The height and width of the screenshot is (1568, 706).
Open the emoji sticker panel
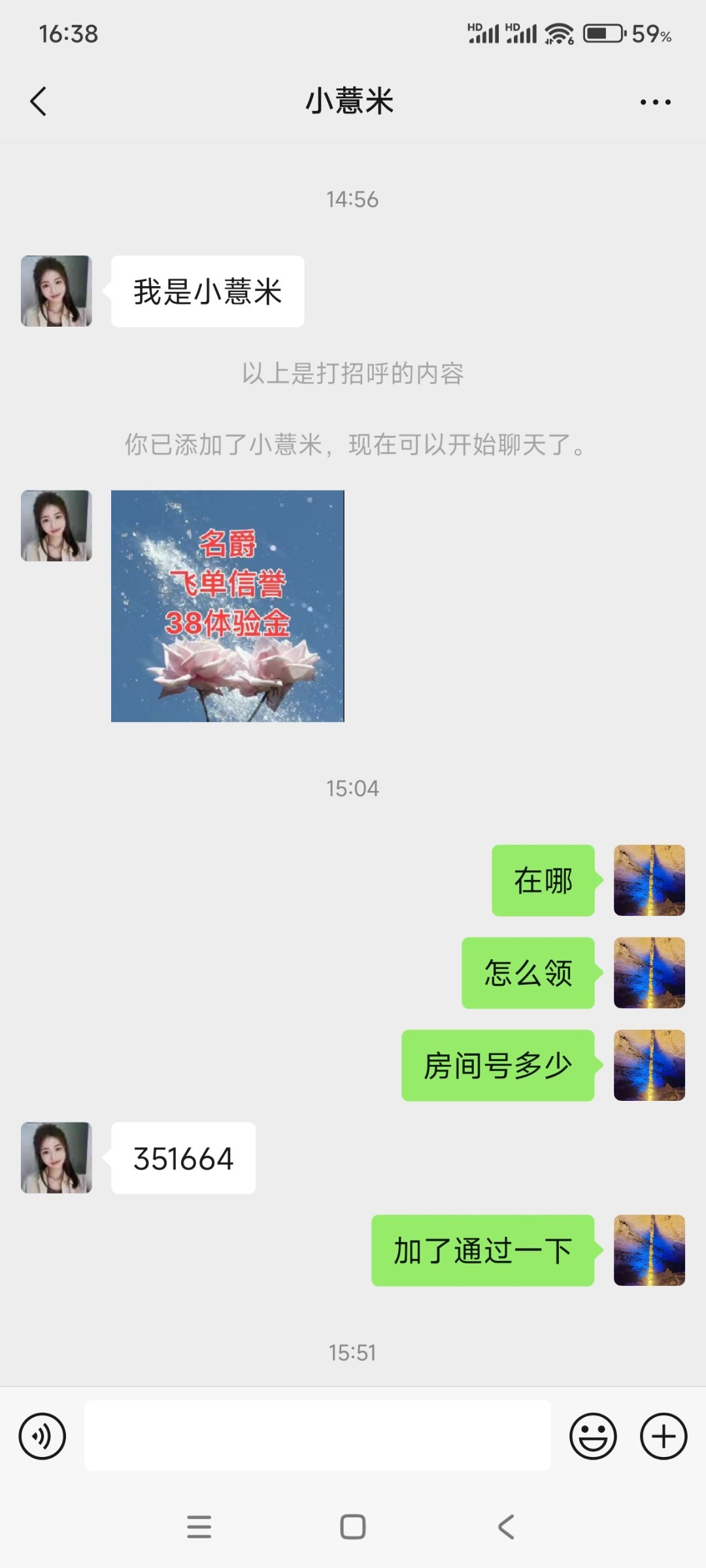click(x=593, y=1436)
